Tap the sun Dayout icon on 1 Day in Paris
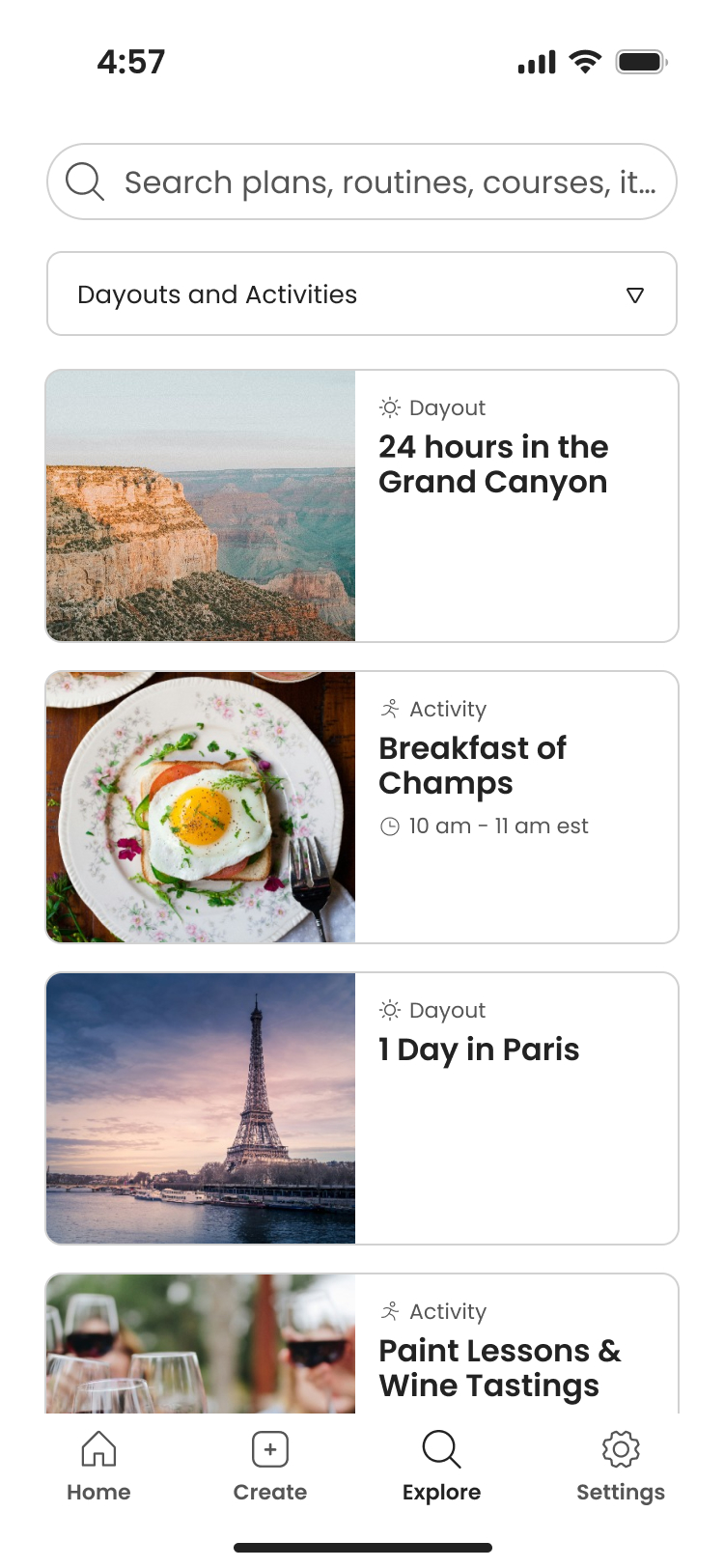The height and width of the screenshot is (1568, 724). tap(389, 1010)
